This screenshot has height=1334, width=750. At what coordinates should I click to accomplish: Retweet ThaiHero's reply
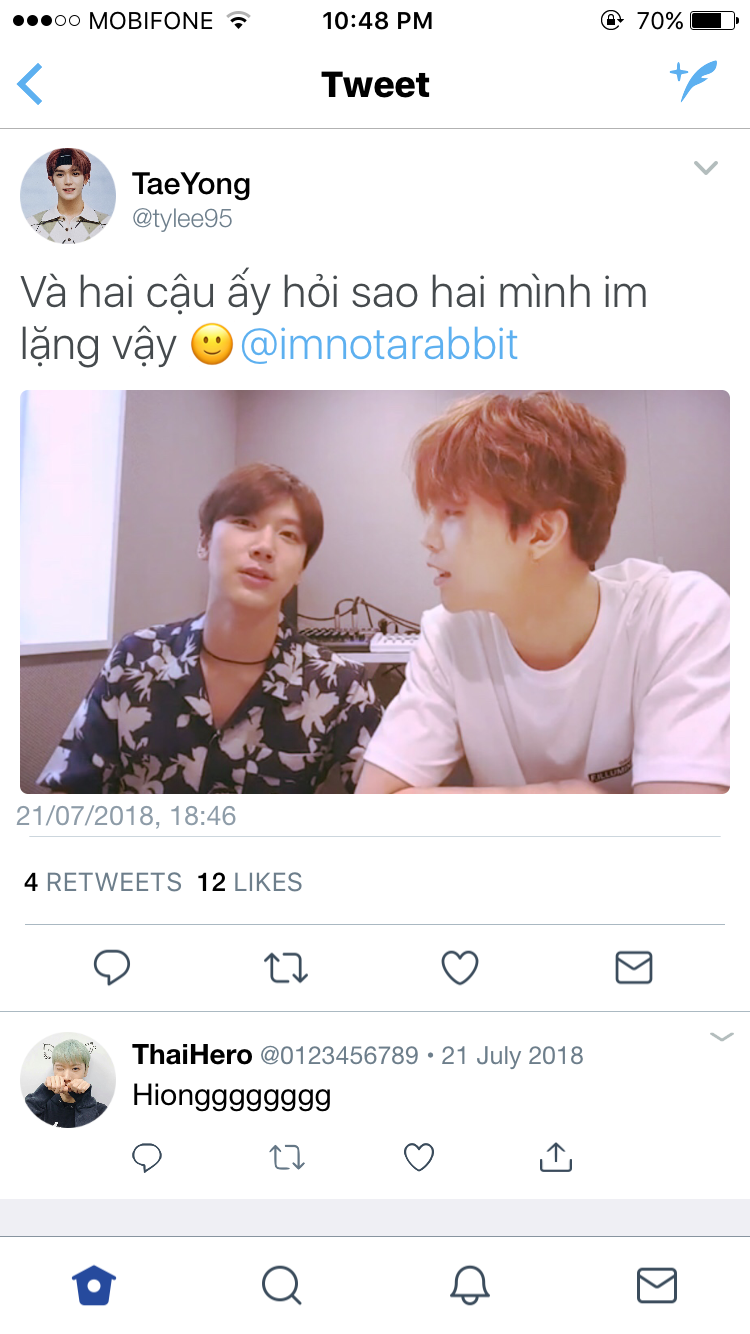coord(286,1157)
